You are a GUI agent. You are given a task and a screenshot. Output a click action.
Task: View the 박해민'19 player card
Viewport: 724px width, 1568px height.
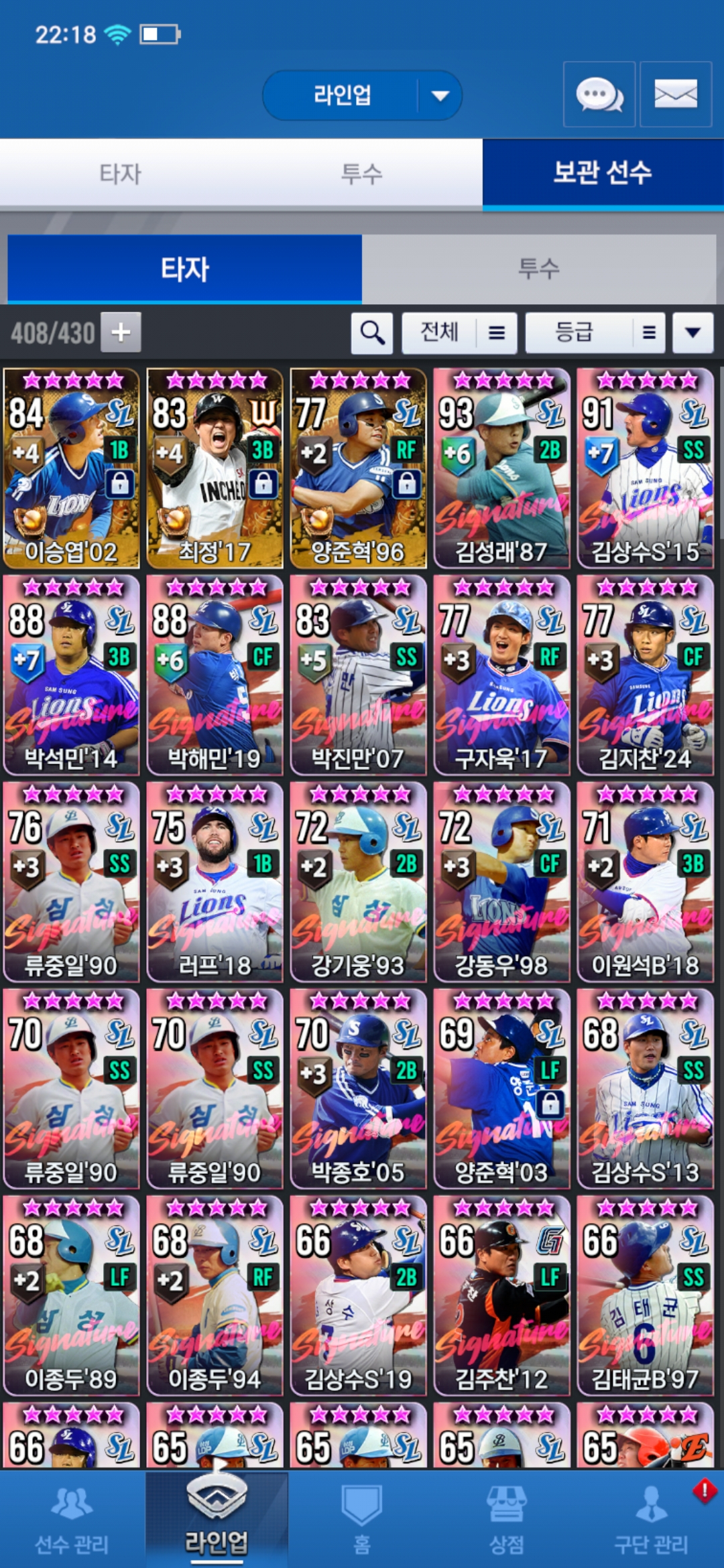[215, 675]
